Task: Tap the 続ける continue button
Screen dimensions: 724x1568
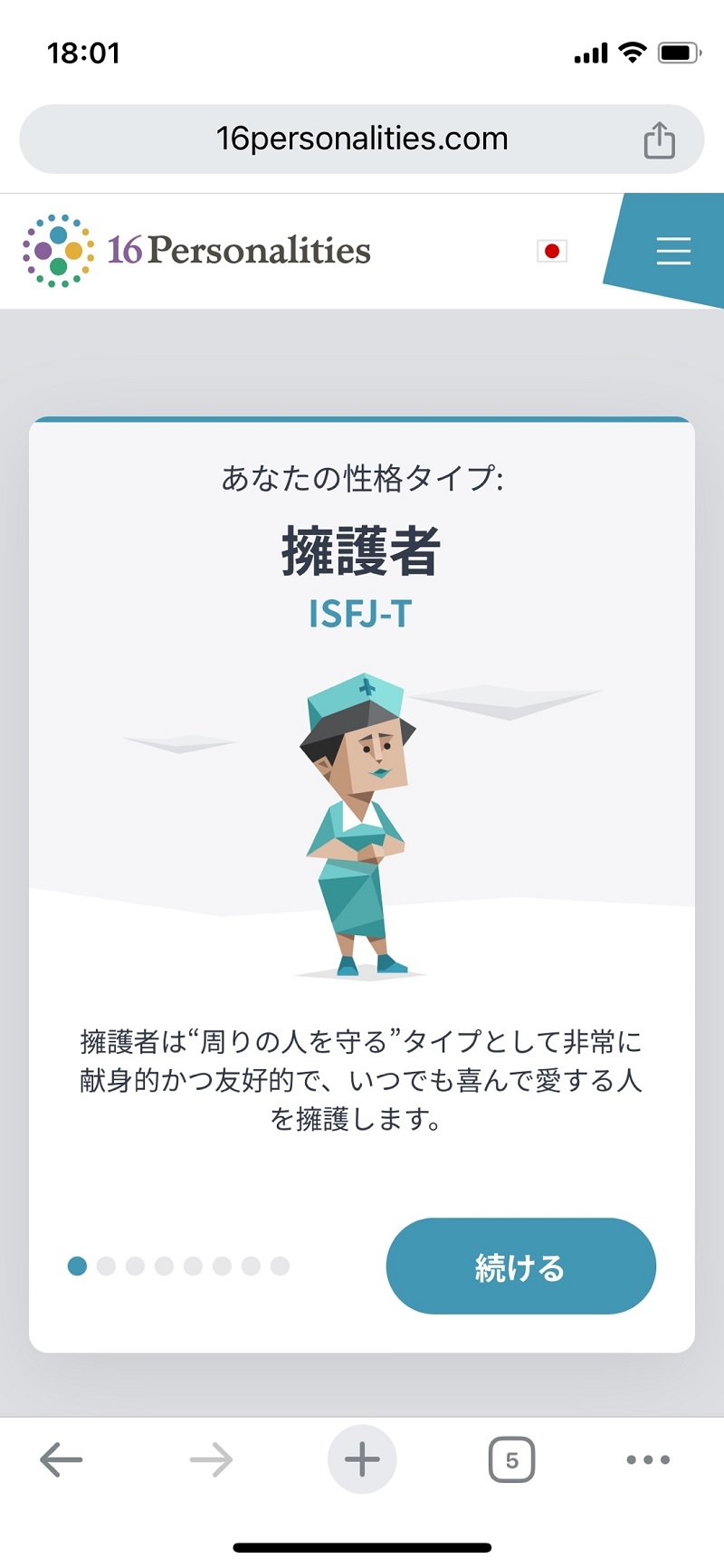Action: pyautogui.click(x=520, y=1266)
